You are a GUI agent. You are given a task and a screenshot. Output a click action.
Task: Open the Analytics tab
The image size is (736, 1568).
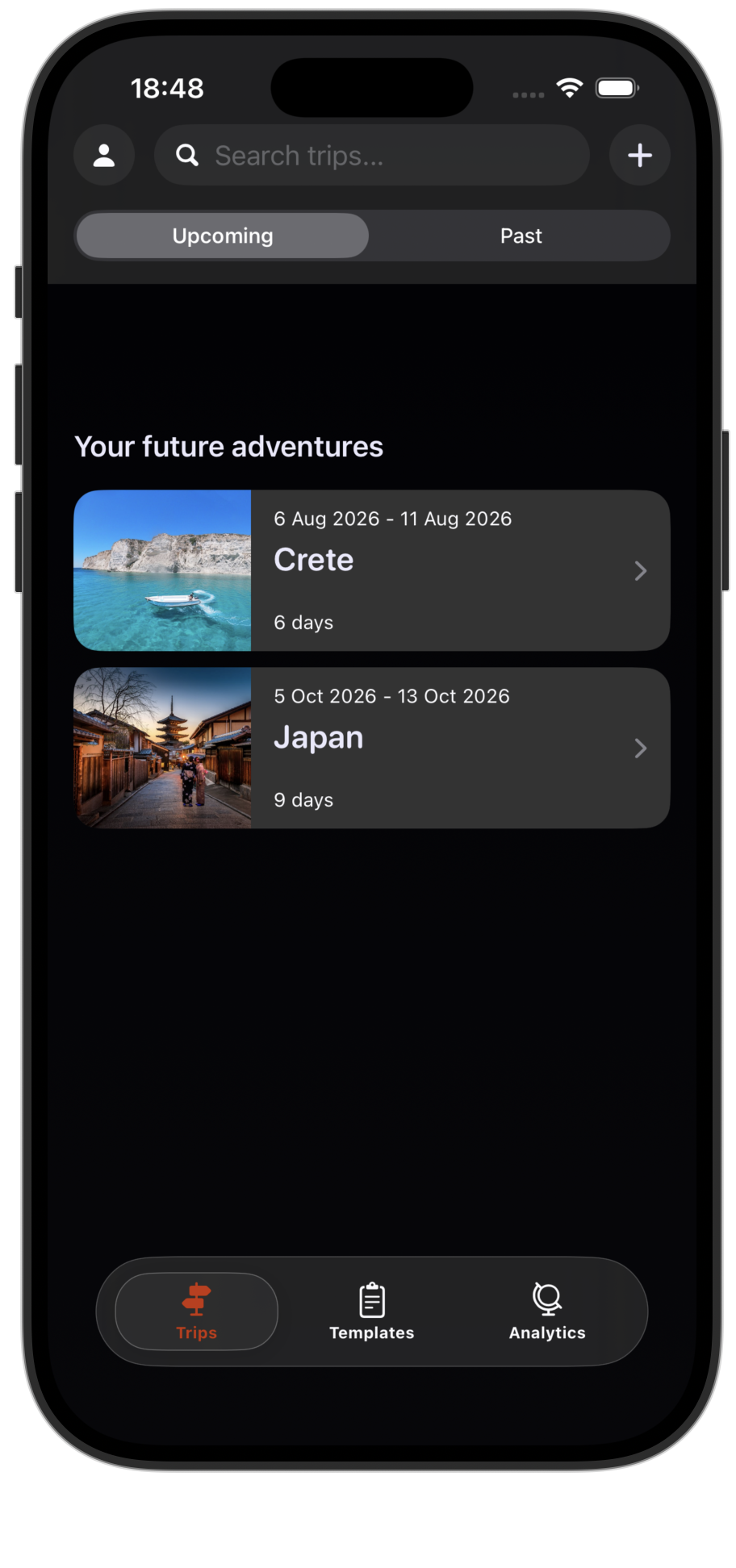tap(547, 1311)
